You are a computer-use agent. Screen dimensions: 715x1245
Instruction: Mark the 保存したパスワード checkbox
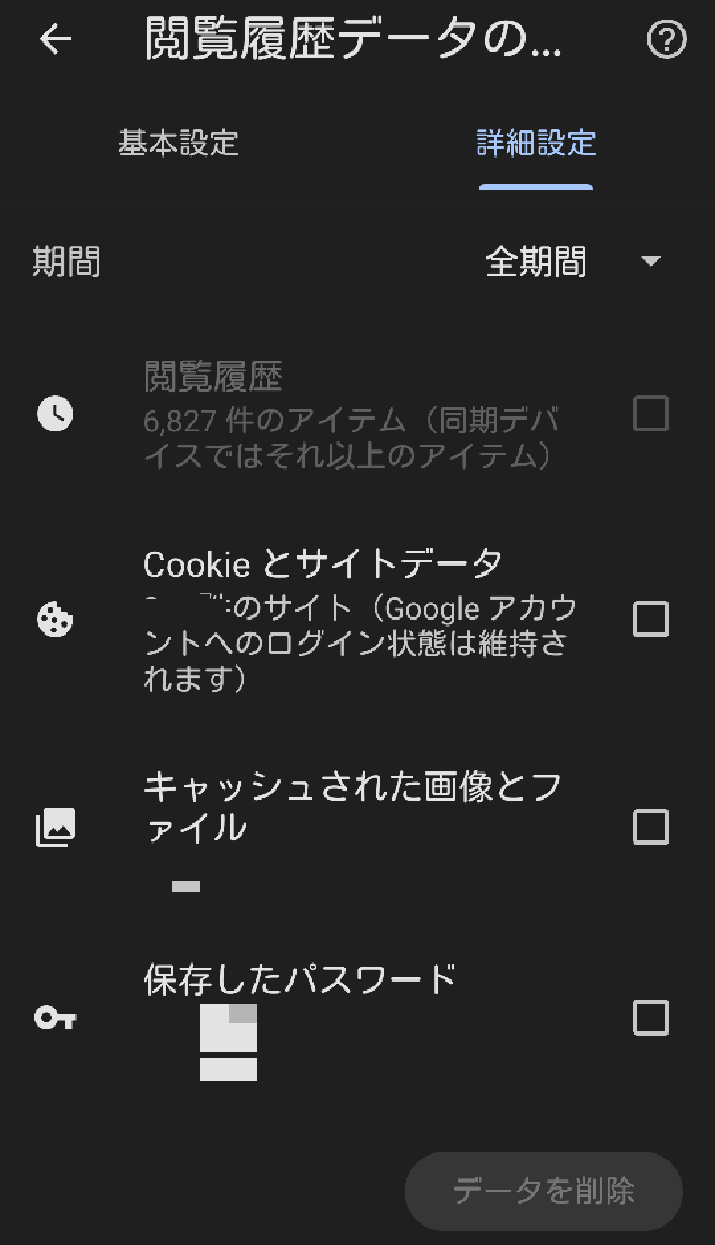point(651,1018)
